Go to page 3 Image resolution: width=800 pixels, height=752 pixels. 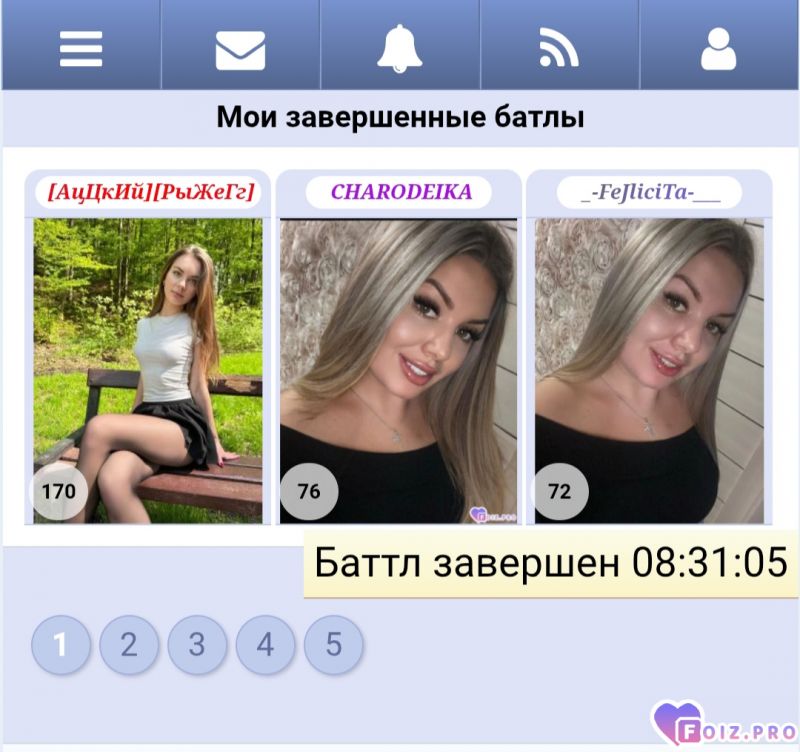click(197, 645)
